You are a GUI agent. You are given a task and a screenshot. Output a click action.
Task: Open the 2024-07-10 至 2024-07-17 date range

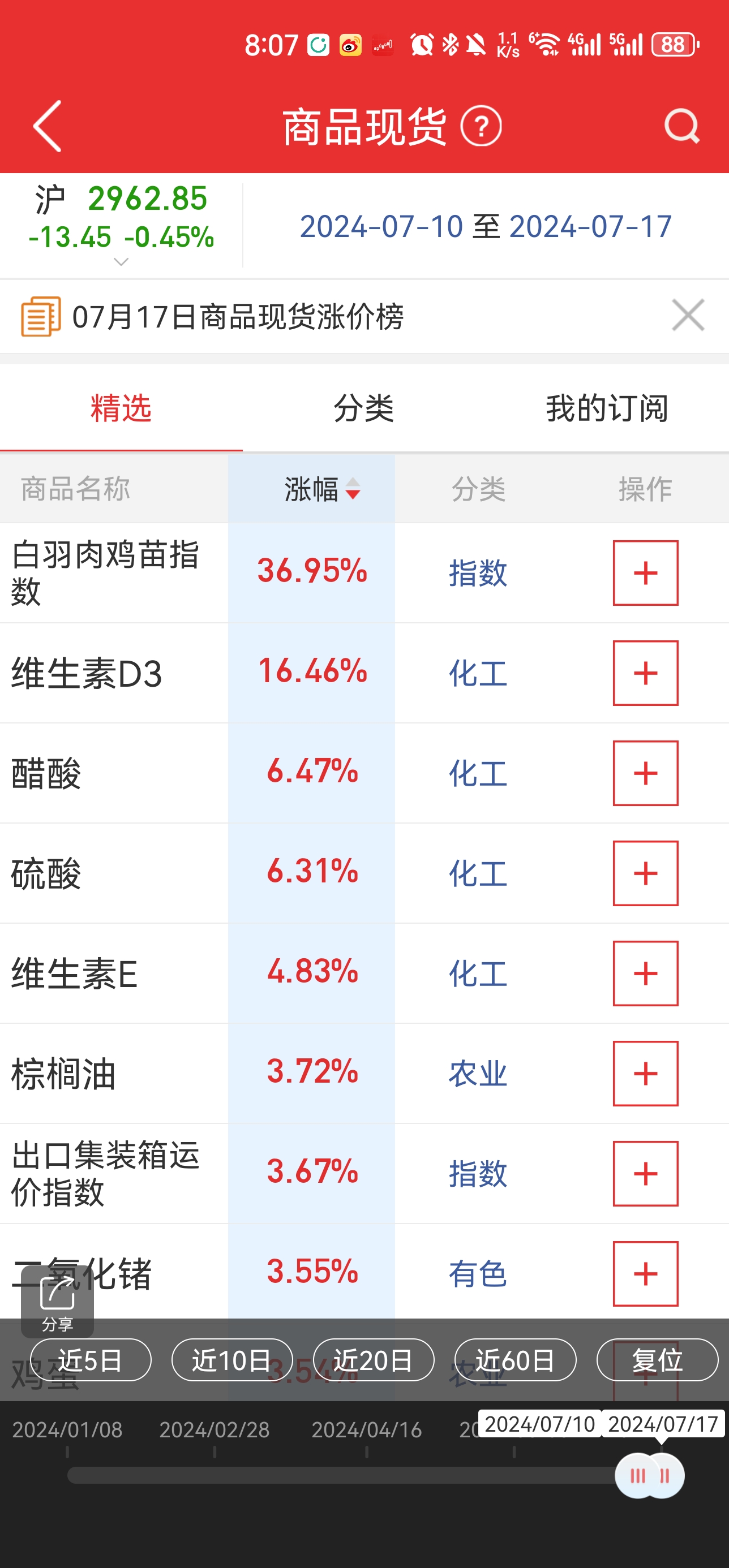tap(486, 226)
